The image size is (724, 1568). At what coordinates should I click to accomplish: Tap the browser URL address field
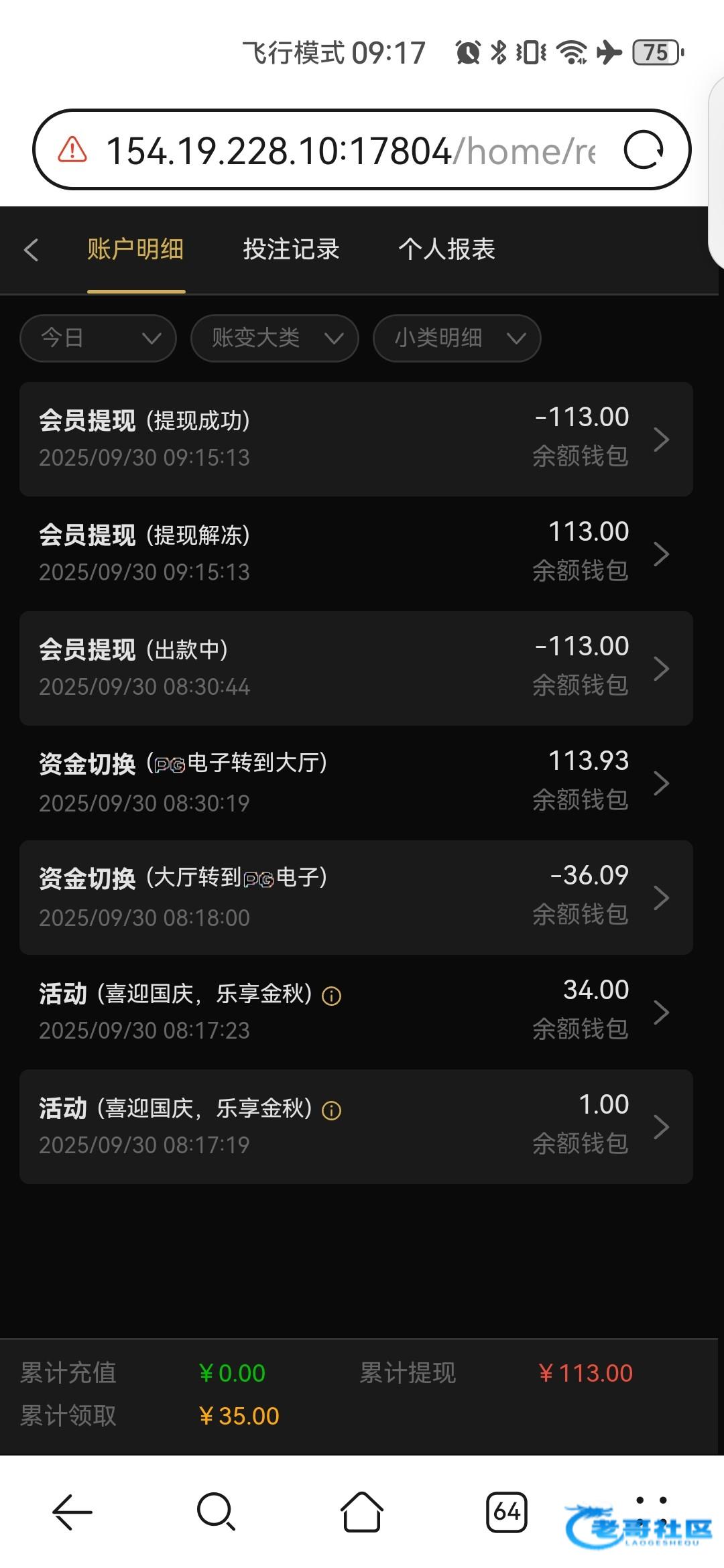349,150
